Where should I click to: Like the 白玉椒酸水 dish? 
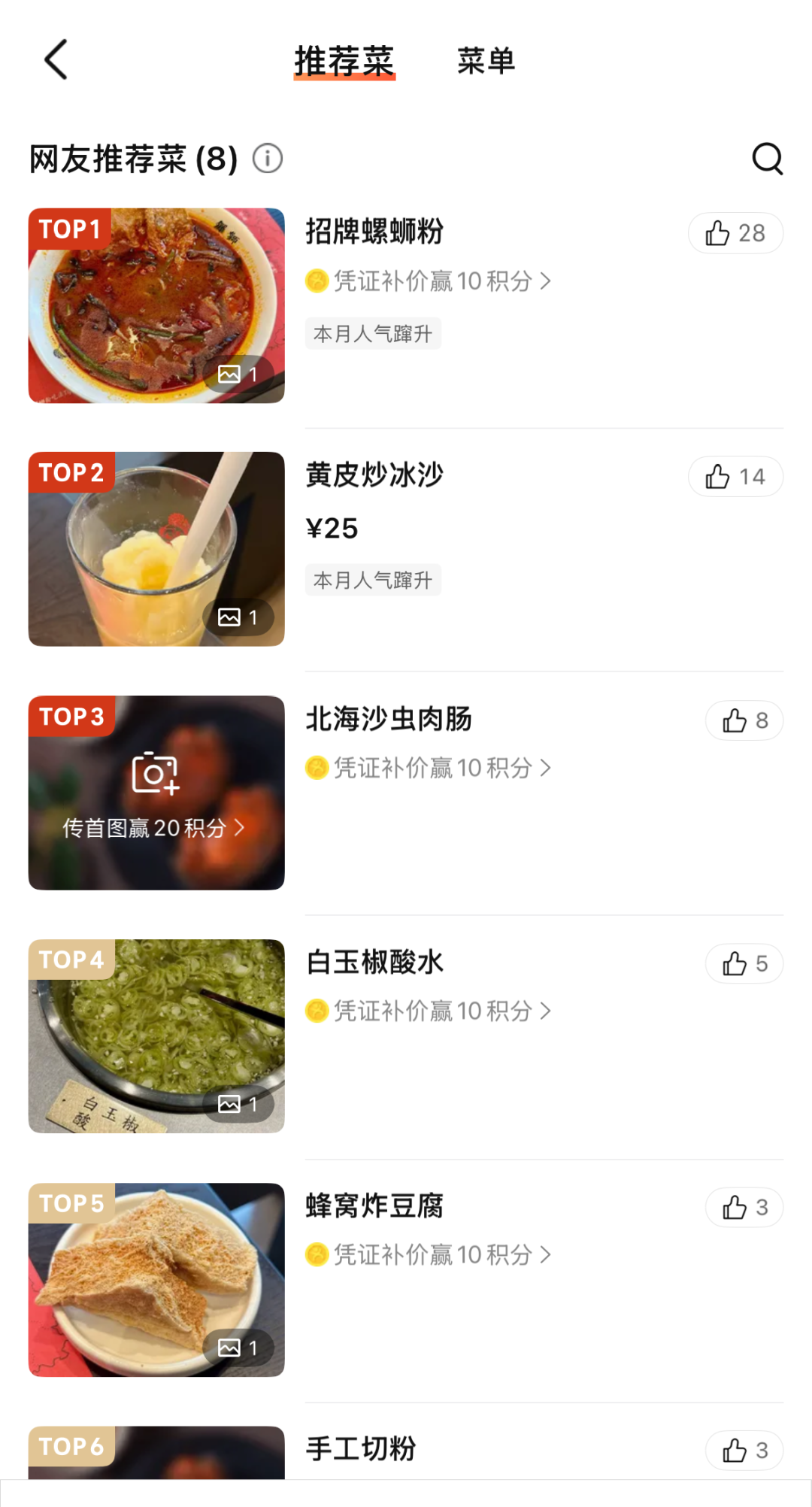click(x=744, y=964)
